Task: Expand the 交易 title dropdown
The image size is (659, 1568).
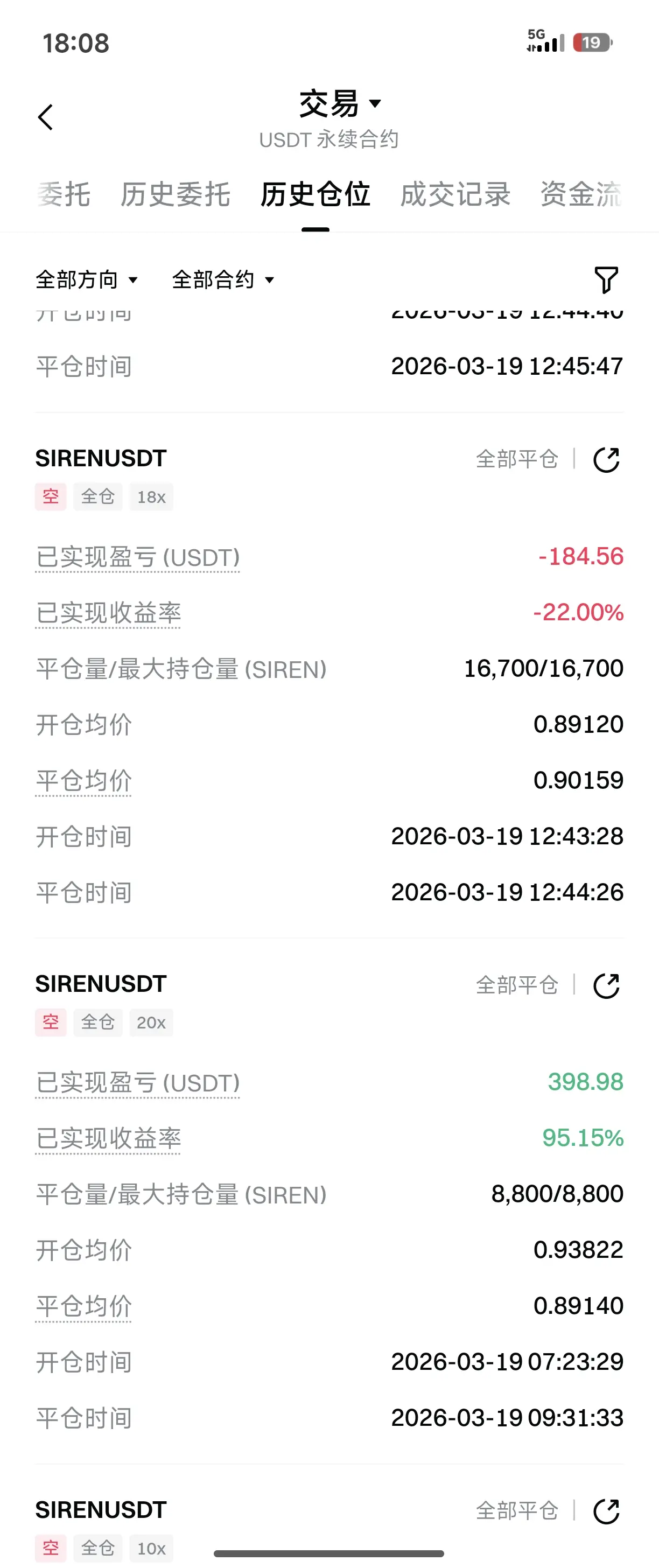Action: click(x=340, y=103)
